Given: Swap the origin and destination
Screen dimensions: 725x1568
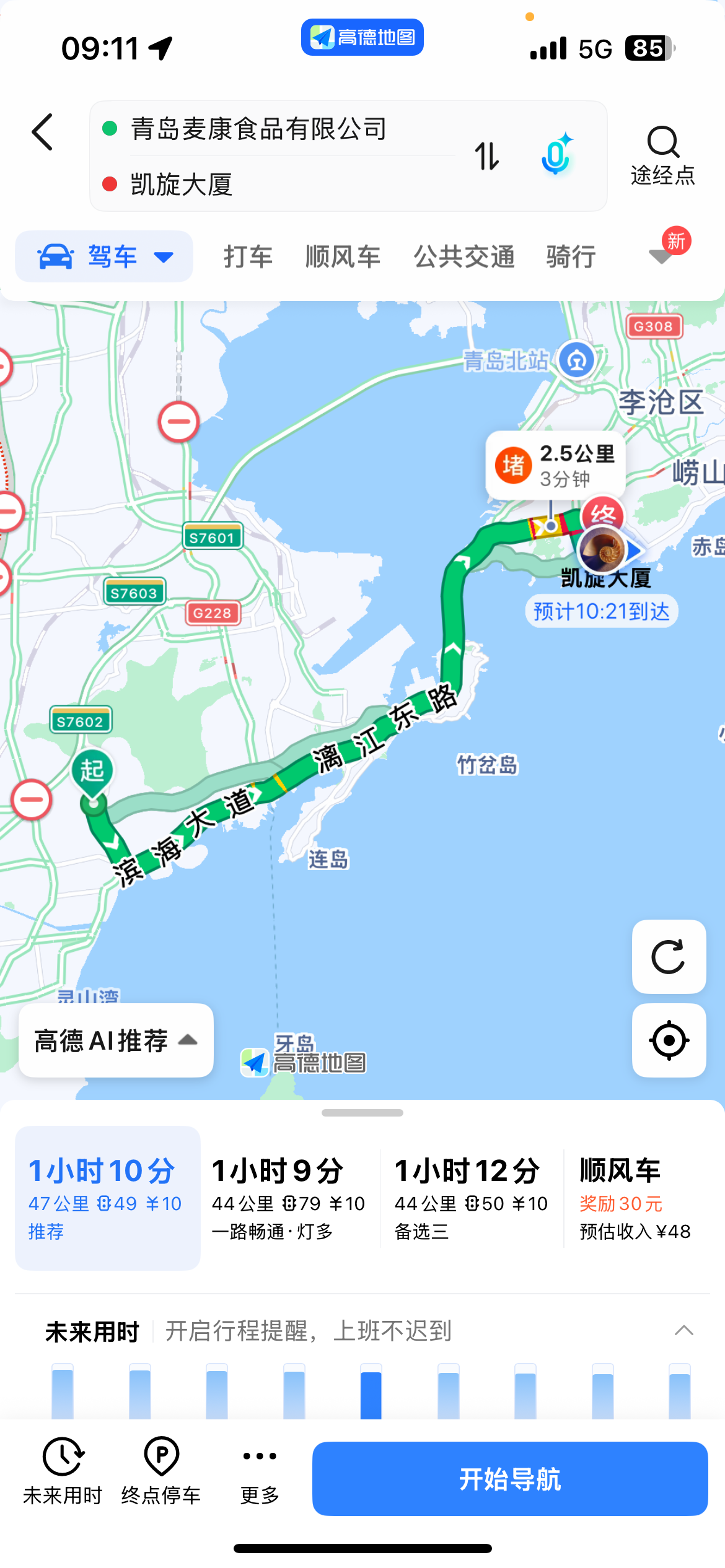Looking at the screenshot, I should [x=487, y=156].
